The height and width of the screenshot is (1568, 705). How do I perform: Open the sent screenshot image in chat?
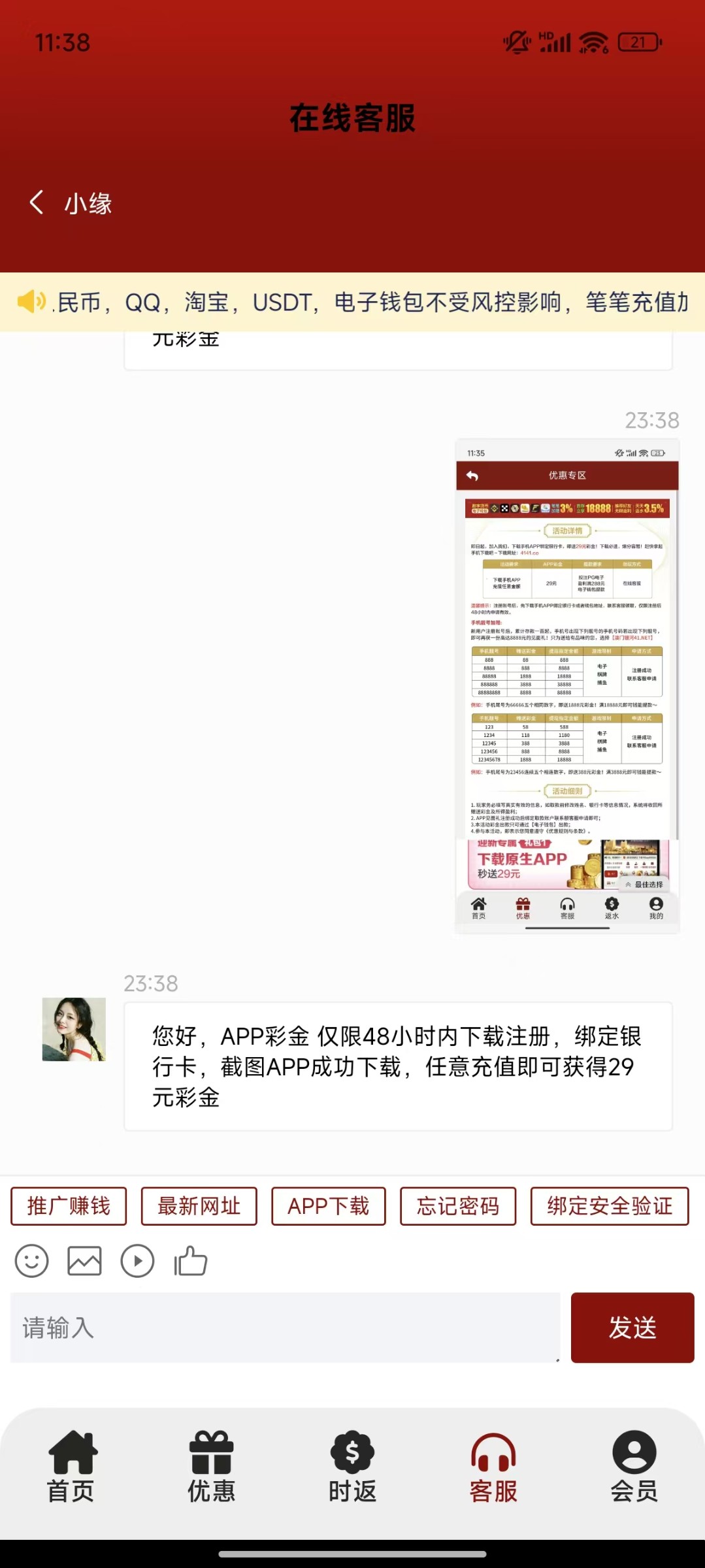[567, 686]
